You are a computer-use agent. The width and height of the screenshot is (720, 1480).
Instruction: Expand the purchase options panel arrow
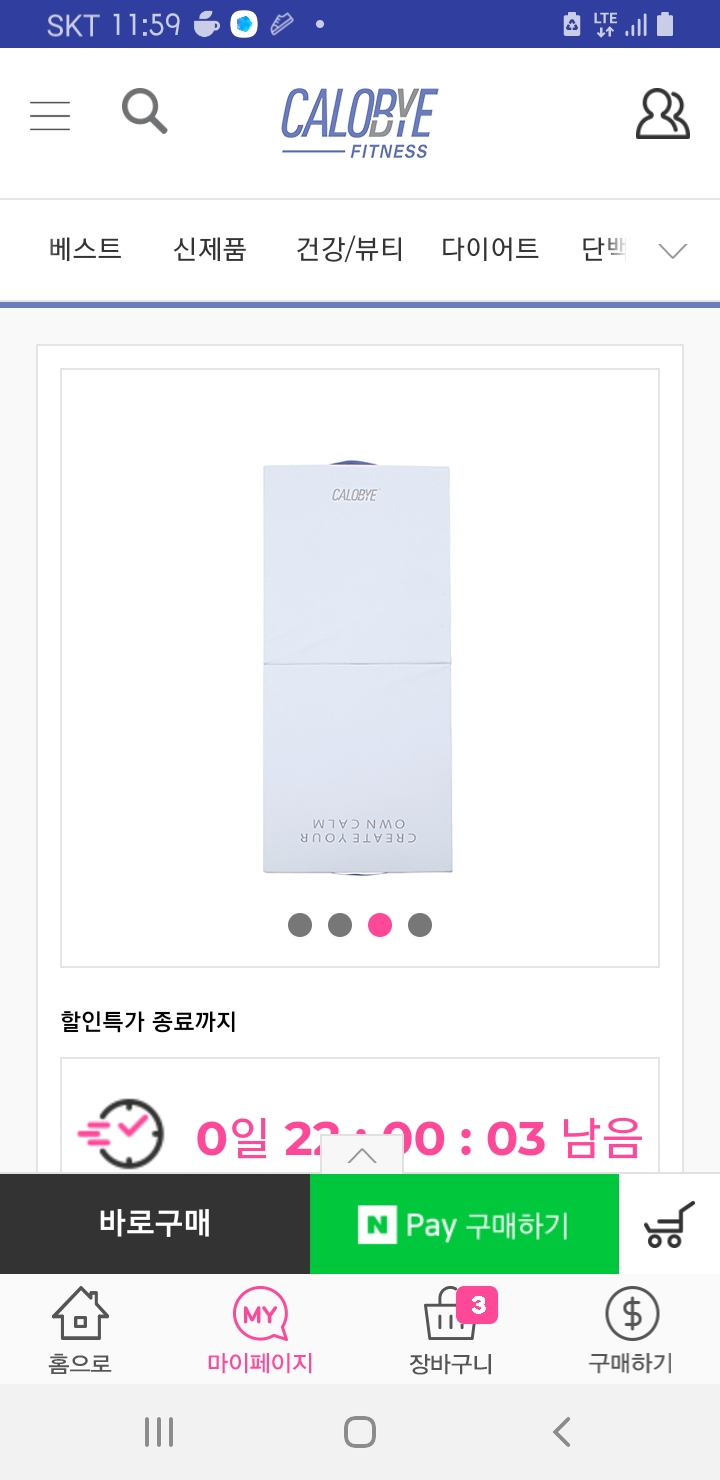click(362, 1156)
